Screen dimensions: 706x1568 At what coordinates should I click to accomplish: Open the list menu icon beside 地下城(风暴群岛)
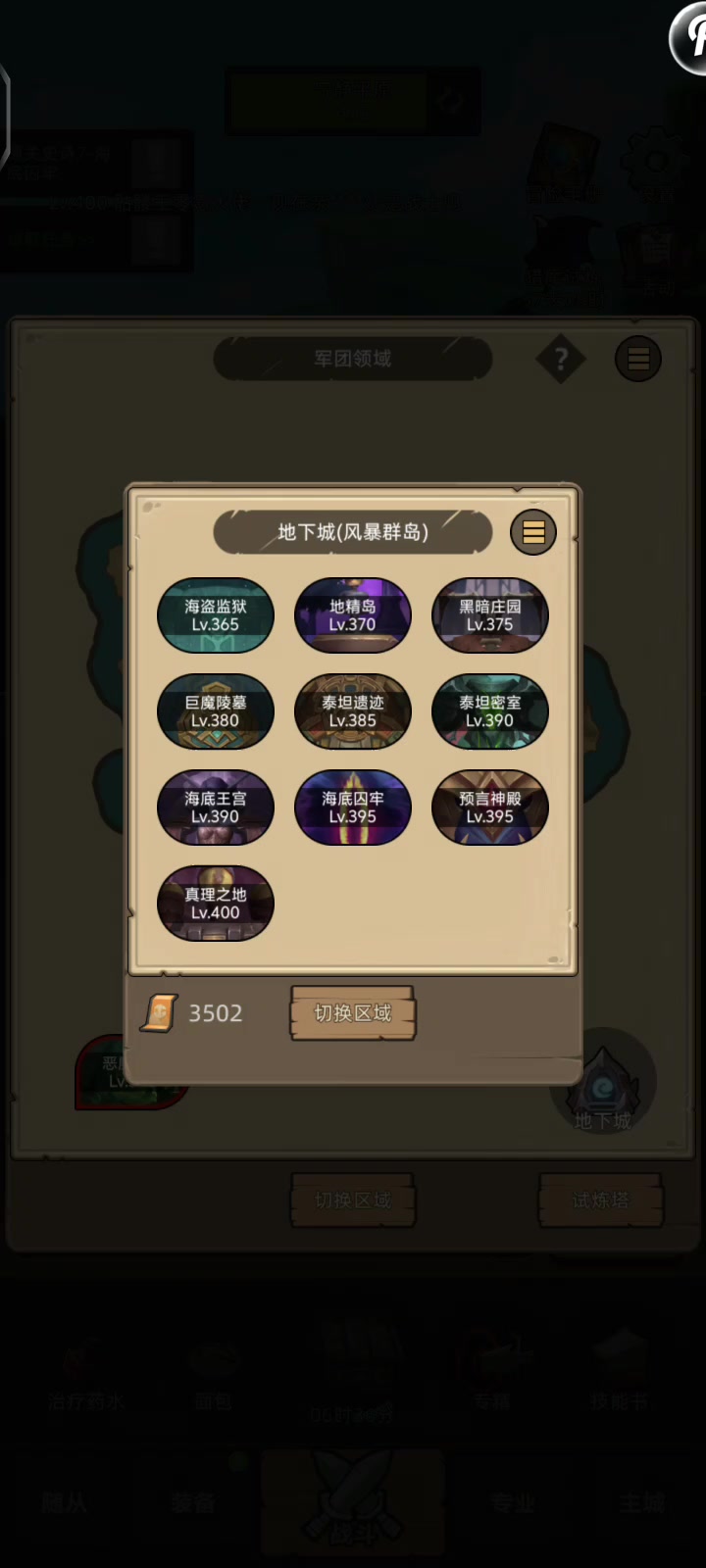point(533,532)
